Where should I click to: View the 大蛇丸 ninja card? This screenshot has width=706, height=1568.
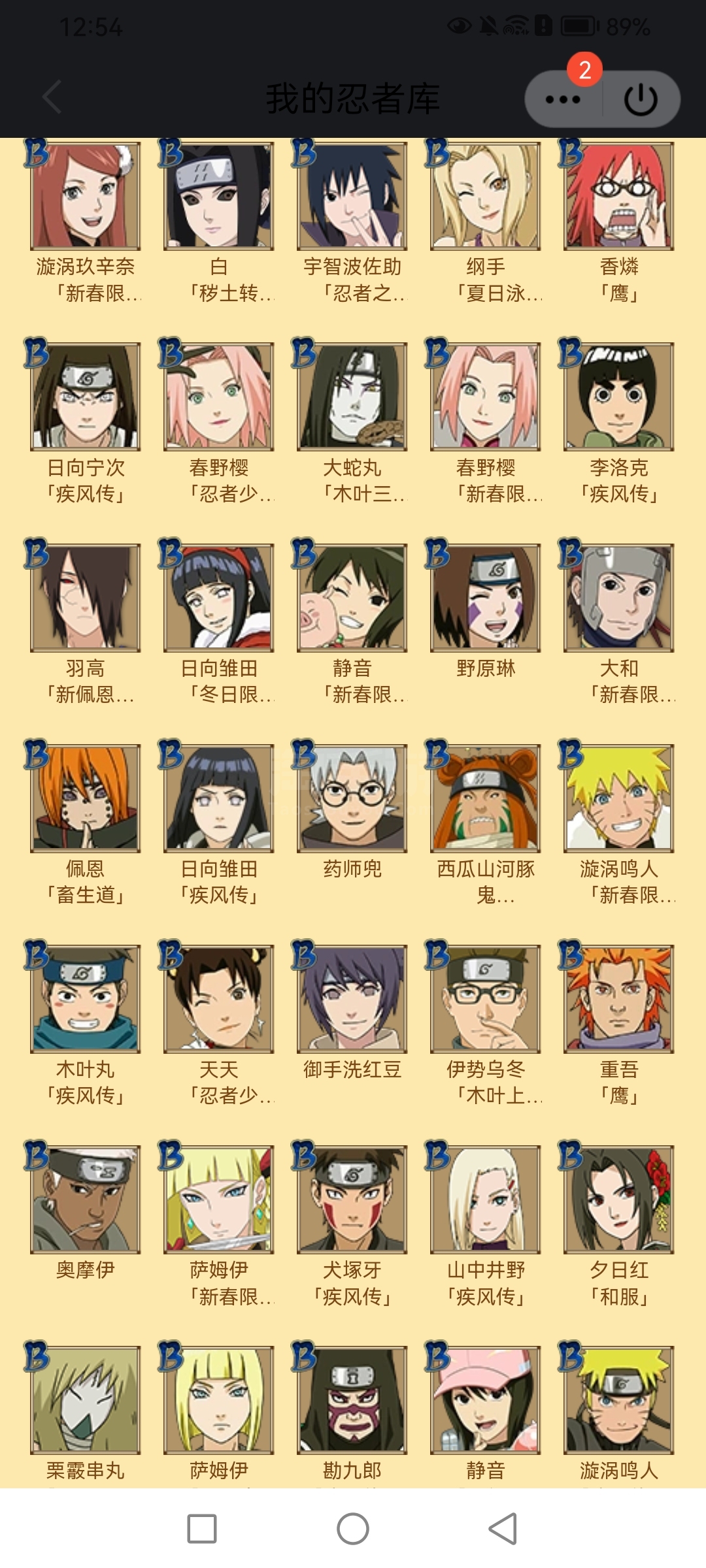pyautogui.click(x=352, y=397)
